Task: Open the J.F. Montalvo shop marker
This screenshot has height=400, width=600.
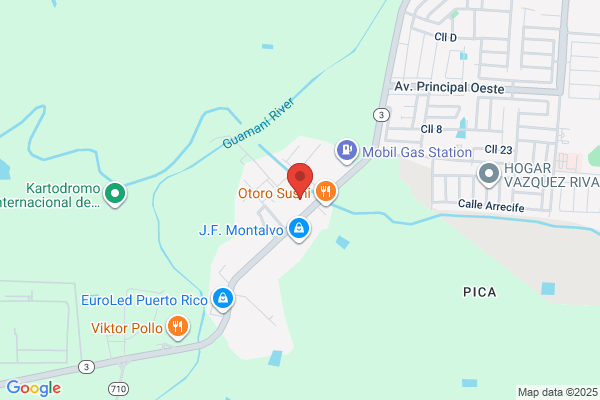Action: (299, 229)
